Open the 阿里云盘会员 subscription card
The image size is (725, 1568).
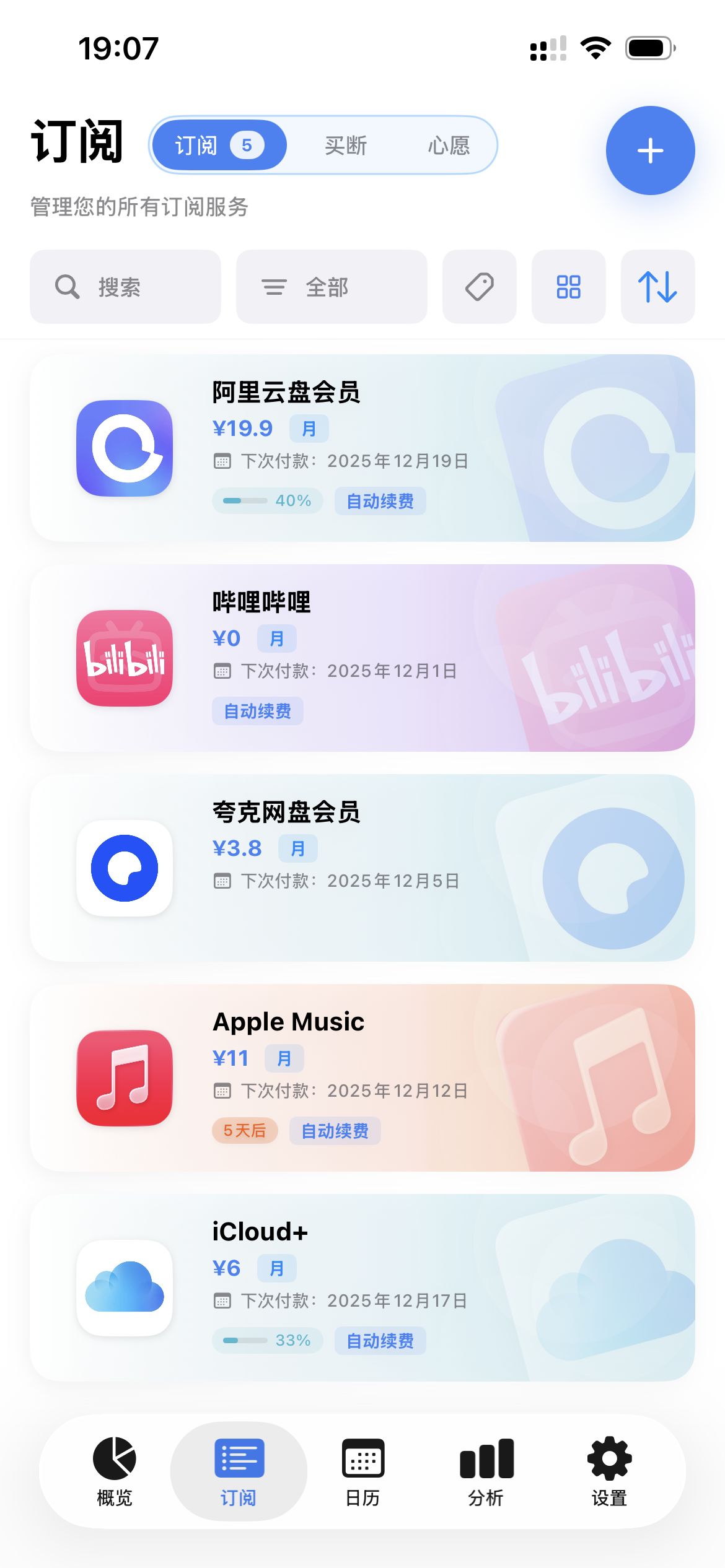[x=362, y=448]
